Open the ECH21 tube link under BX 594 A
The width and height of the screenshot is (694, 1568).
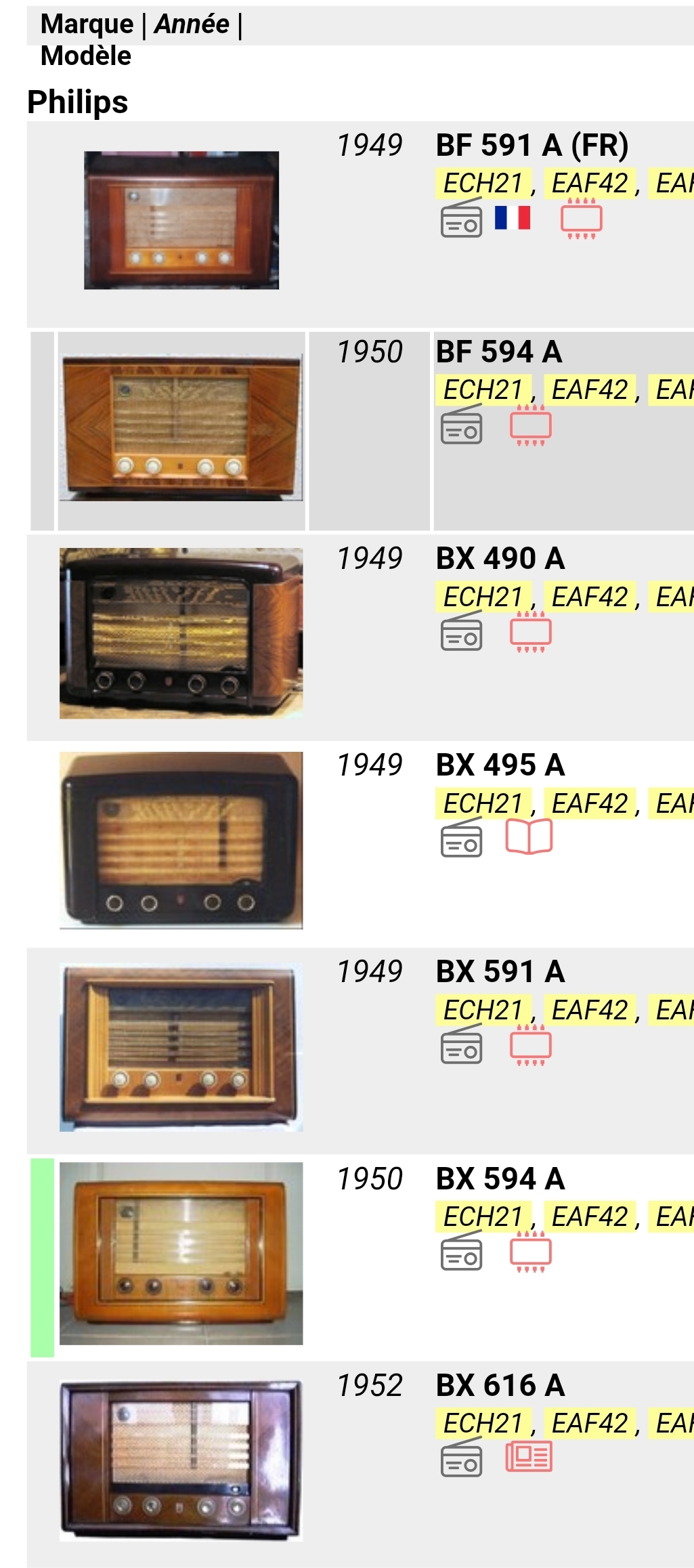point(482,1216)
